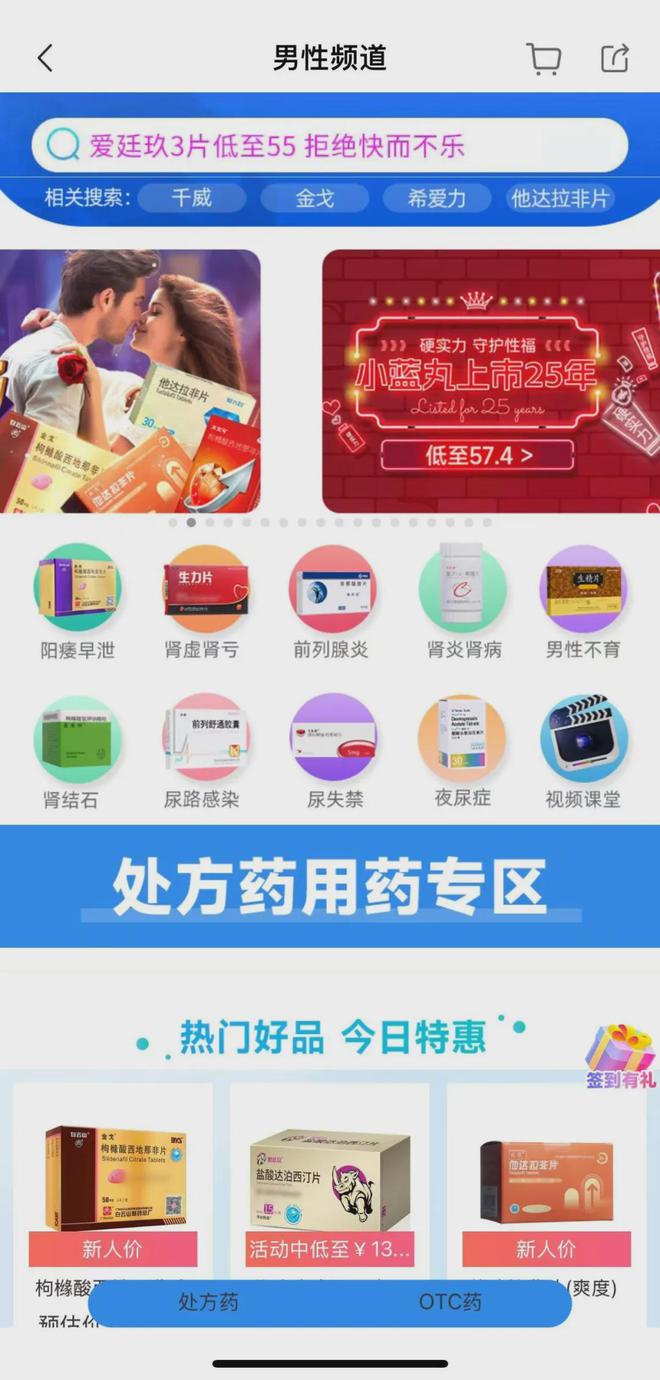Open the 签到有礼 gift check-in
Screen dimensions: 660x1380
[x=621, y=1056]
